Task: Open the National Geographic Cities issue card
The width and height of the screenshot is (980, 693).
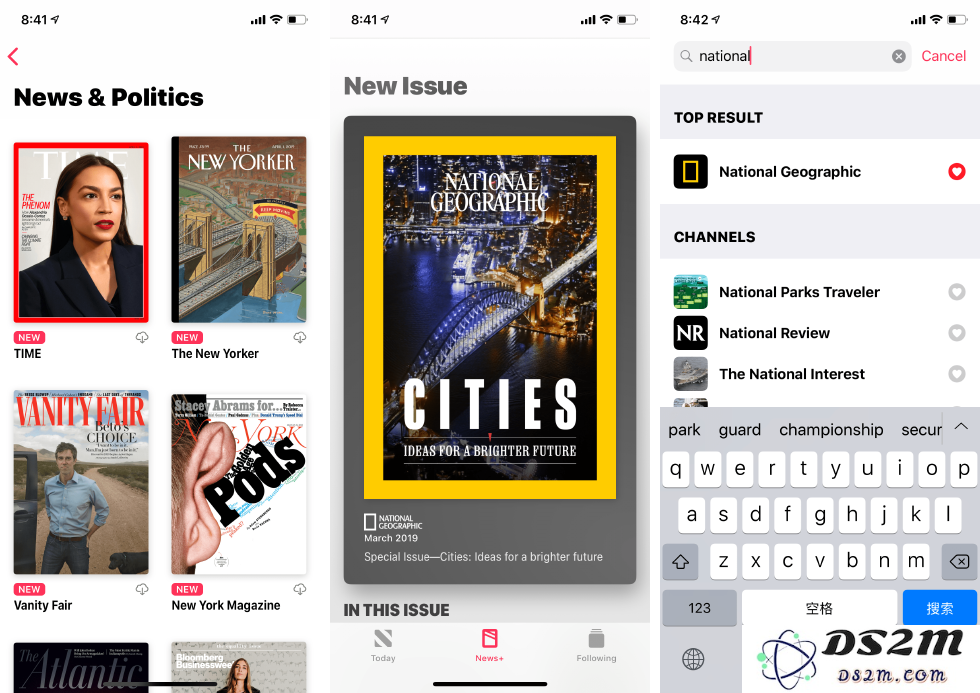Action: pos(490,349)
